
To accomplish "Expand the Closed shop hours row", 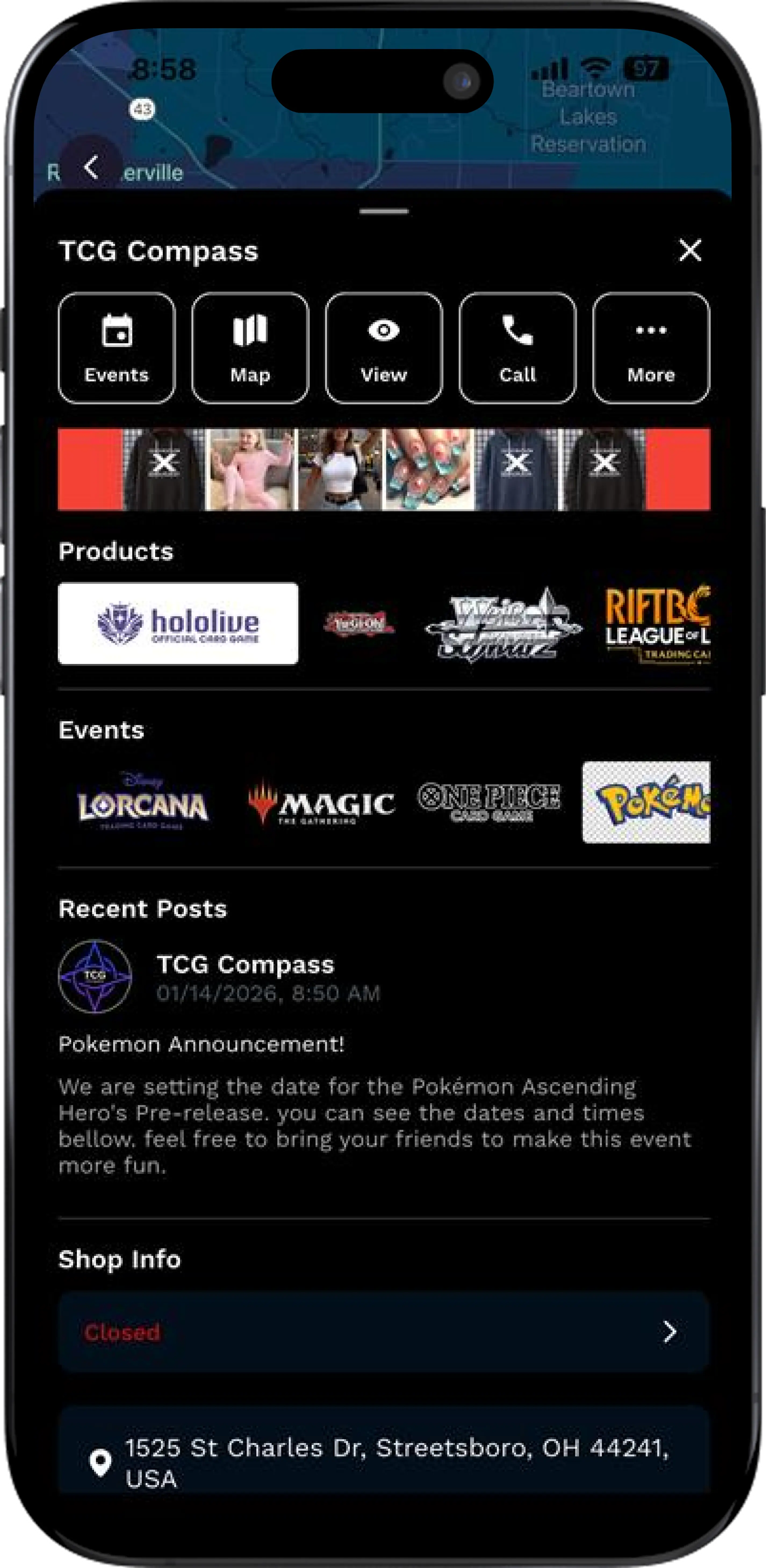I will (383, 1332).
